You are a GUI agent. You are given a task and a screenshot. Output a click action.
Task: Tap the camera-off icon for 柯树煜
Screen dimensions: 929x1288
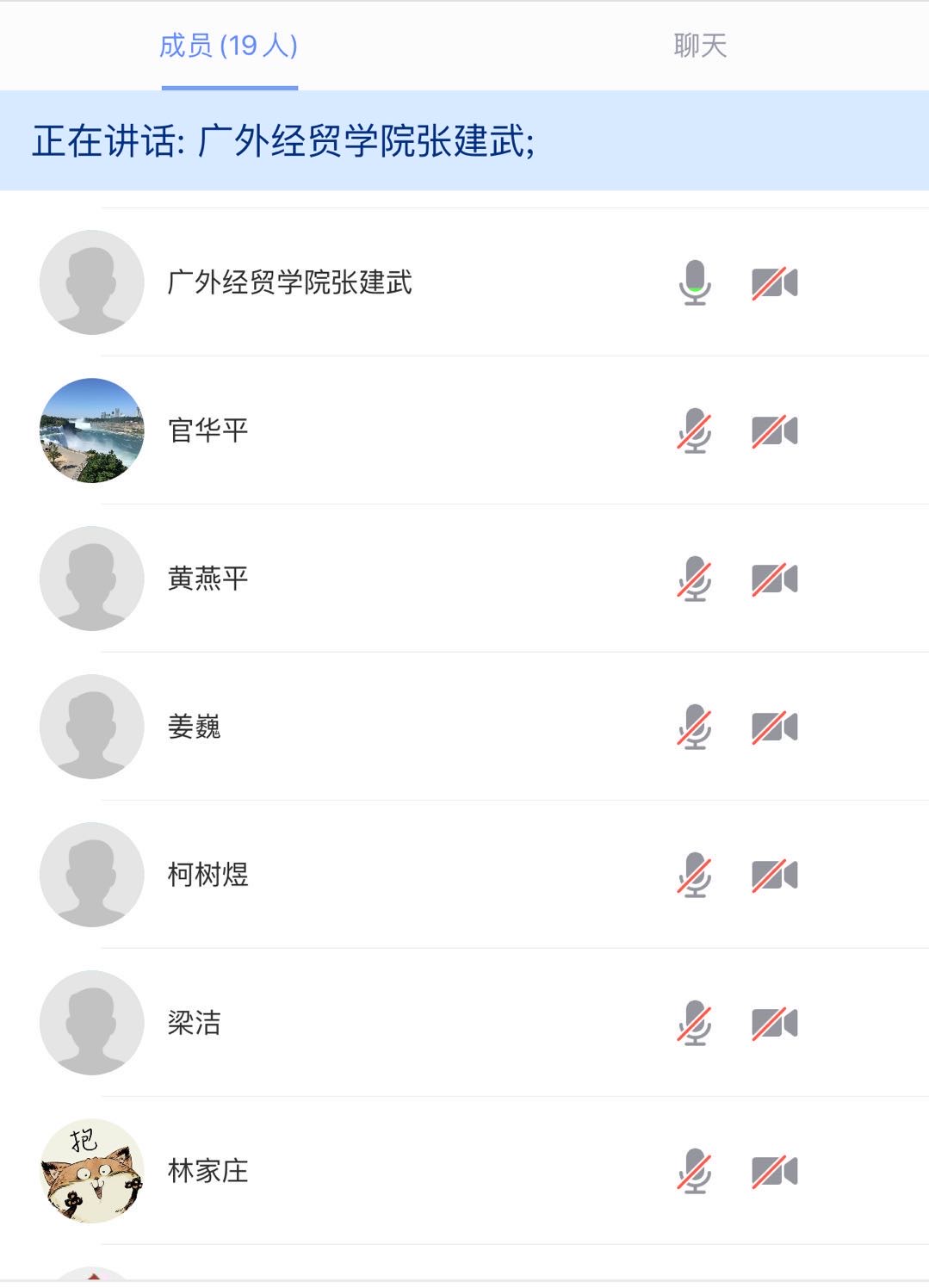tap(775, 875)
